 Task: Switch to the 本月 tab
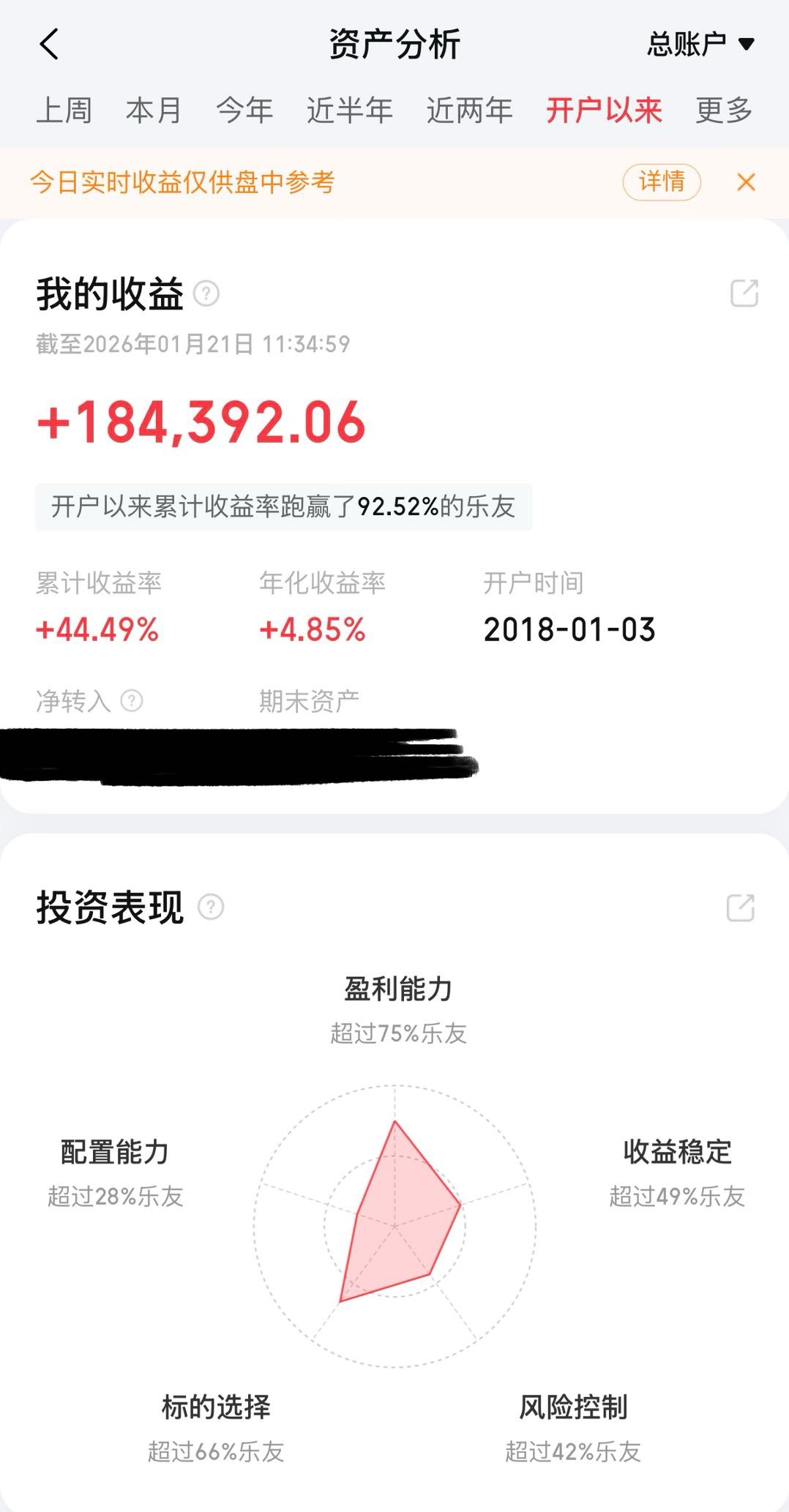(x=154, y=111)
